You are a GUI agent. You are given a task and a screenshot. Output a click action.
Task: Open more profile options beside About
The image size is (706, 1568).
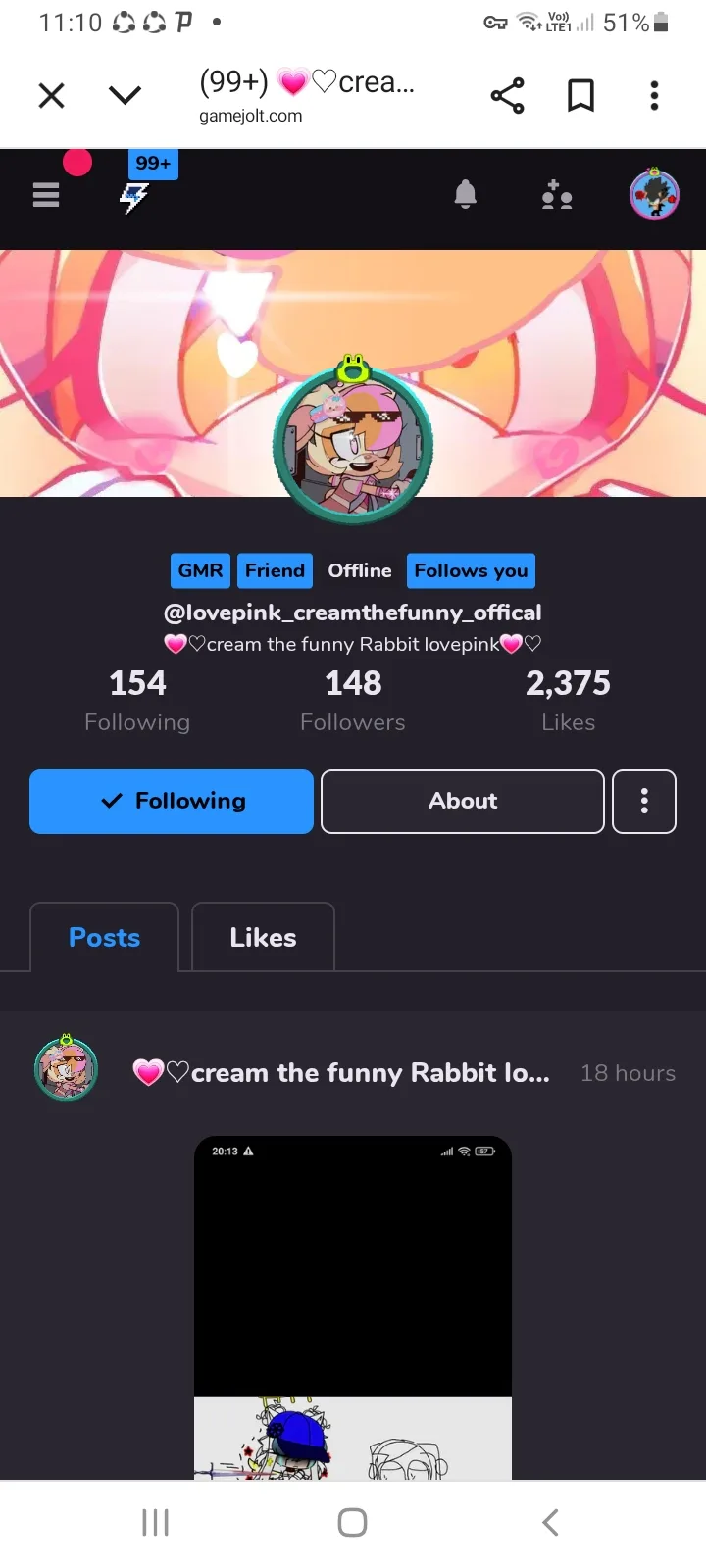[x=644, y=802]
